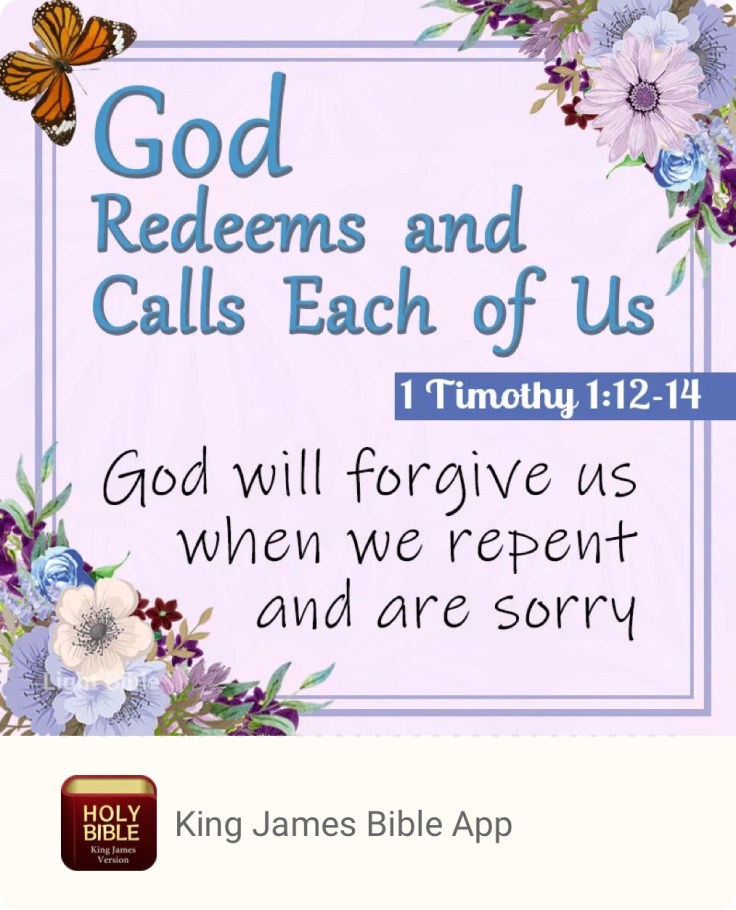Open the God Redeems devotional image
Screen dimensions: 736x910
368,368
